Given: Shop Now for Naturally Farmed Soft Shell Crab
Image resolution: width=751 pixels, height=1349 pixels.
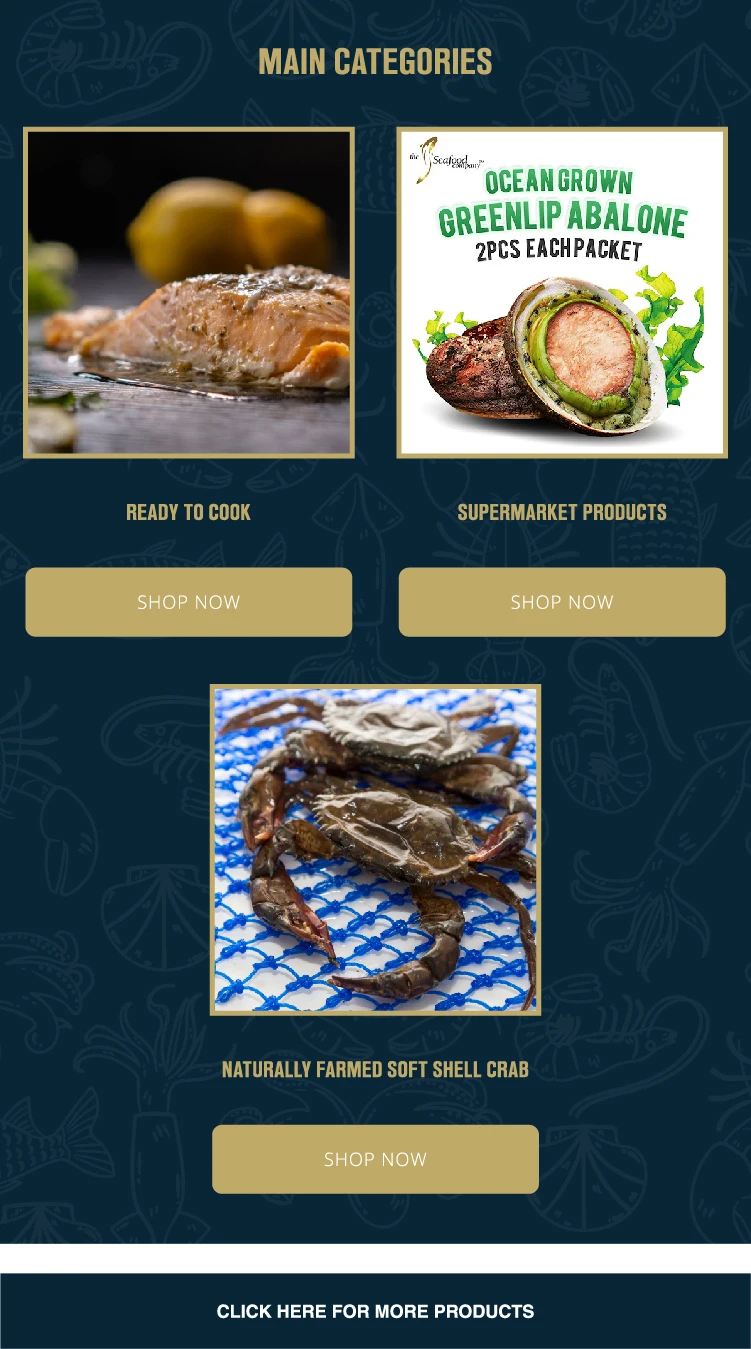Looking at the screenshot, I should (375, 1159).
